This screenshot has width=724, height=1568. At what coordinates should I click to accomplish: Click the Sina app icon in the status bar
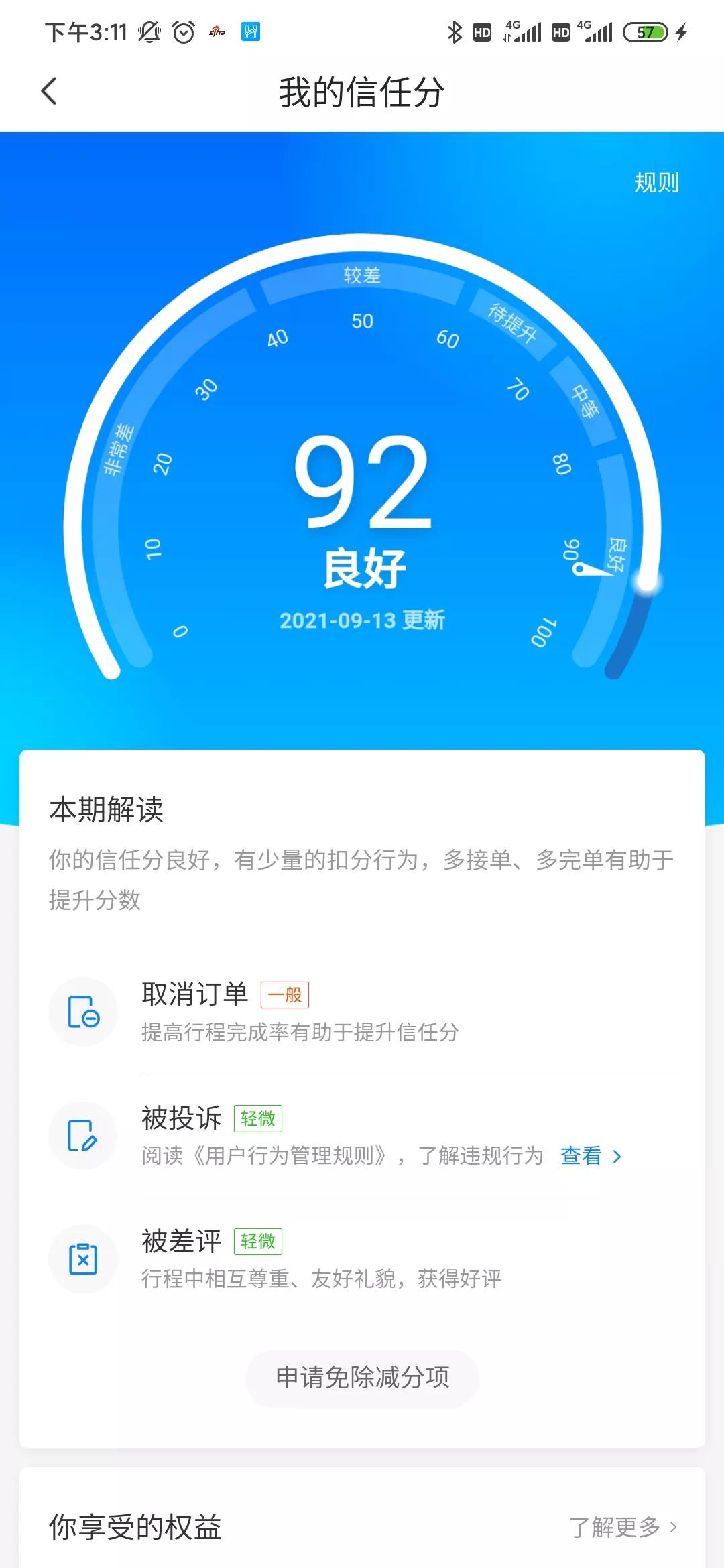216,31
